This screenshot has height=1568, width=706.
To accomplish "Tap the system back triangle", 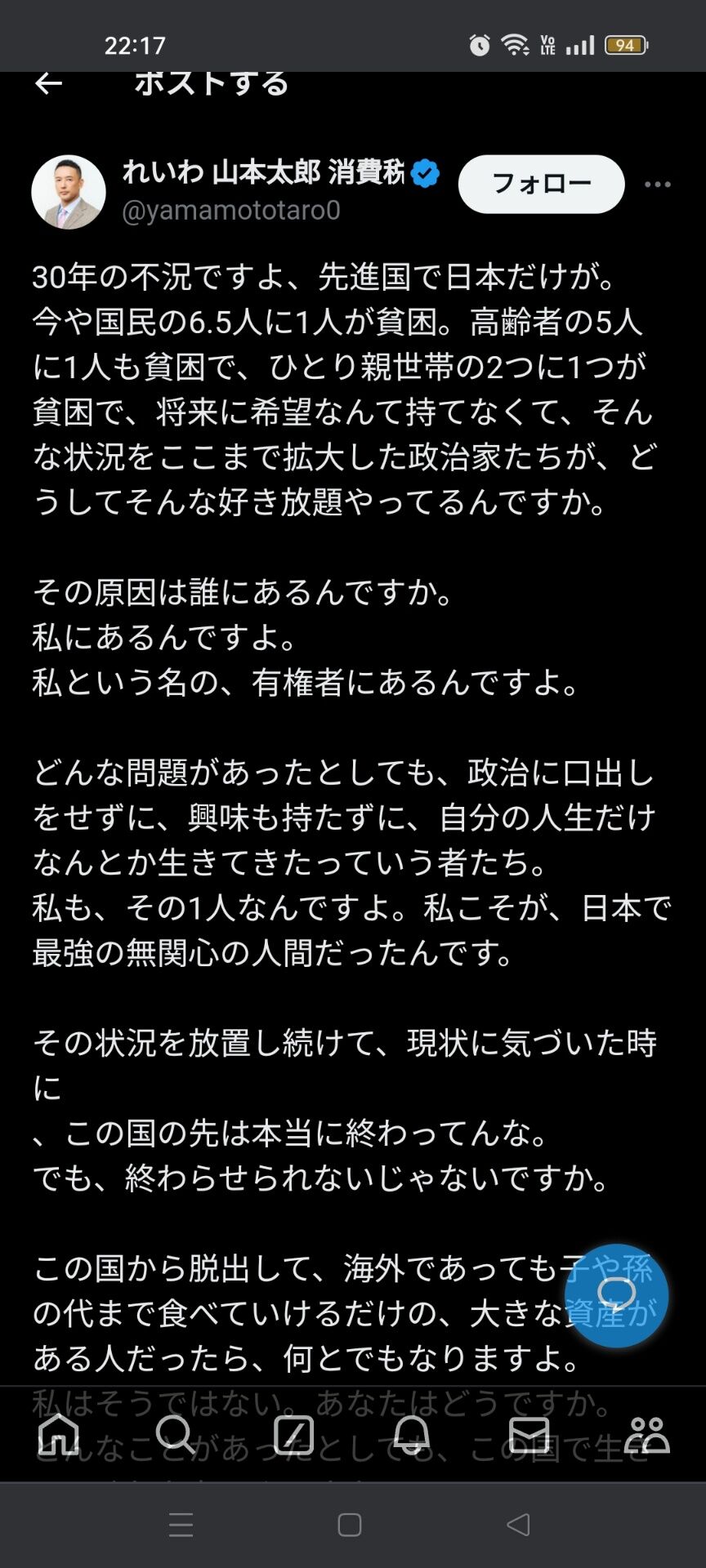I will pos(519,1524).
